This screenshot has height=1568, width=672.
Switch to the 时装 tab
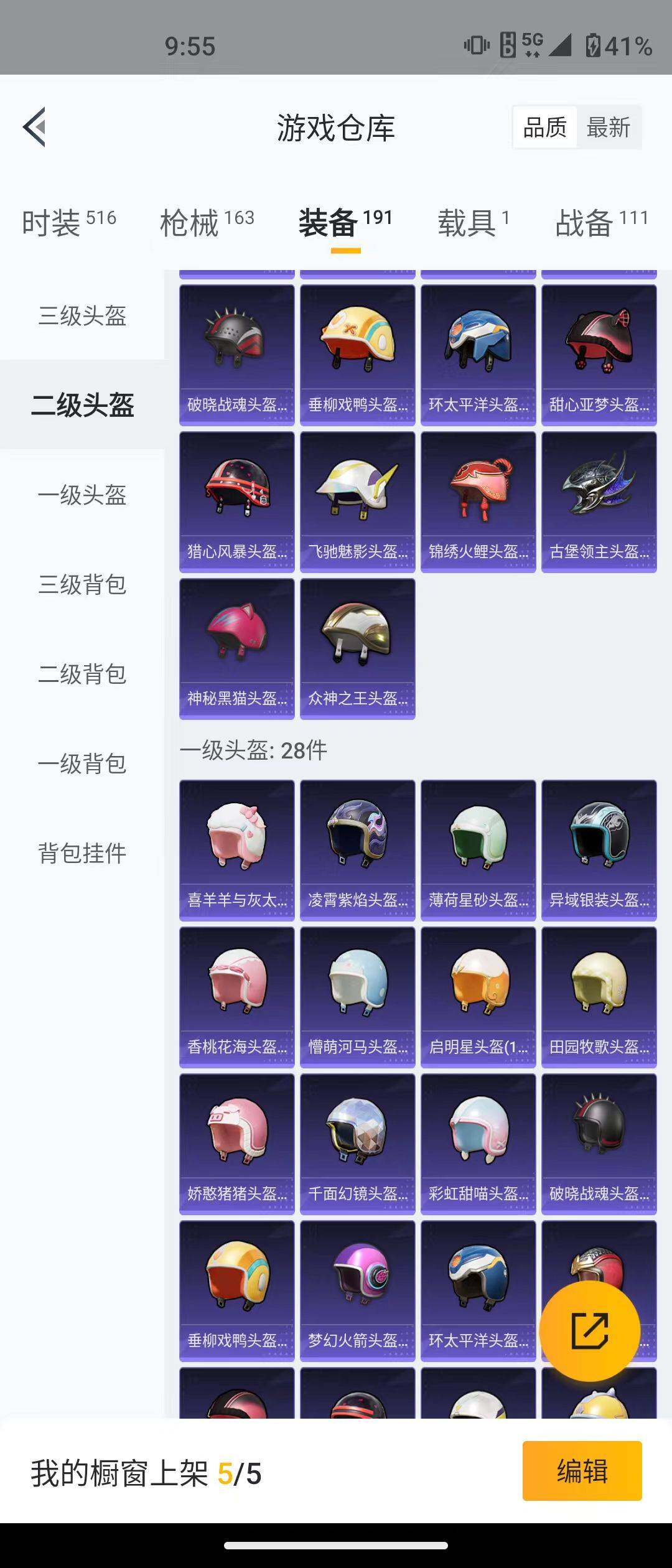point(69,223)
